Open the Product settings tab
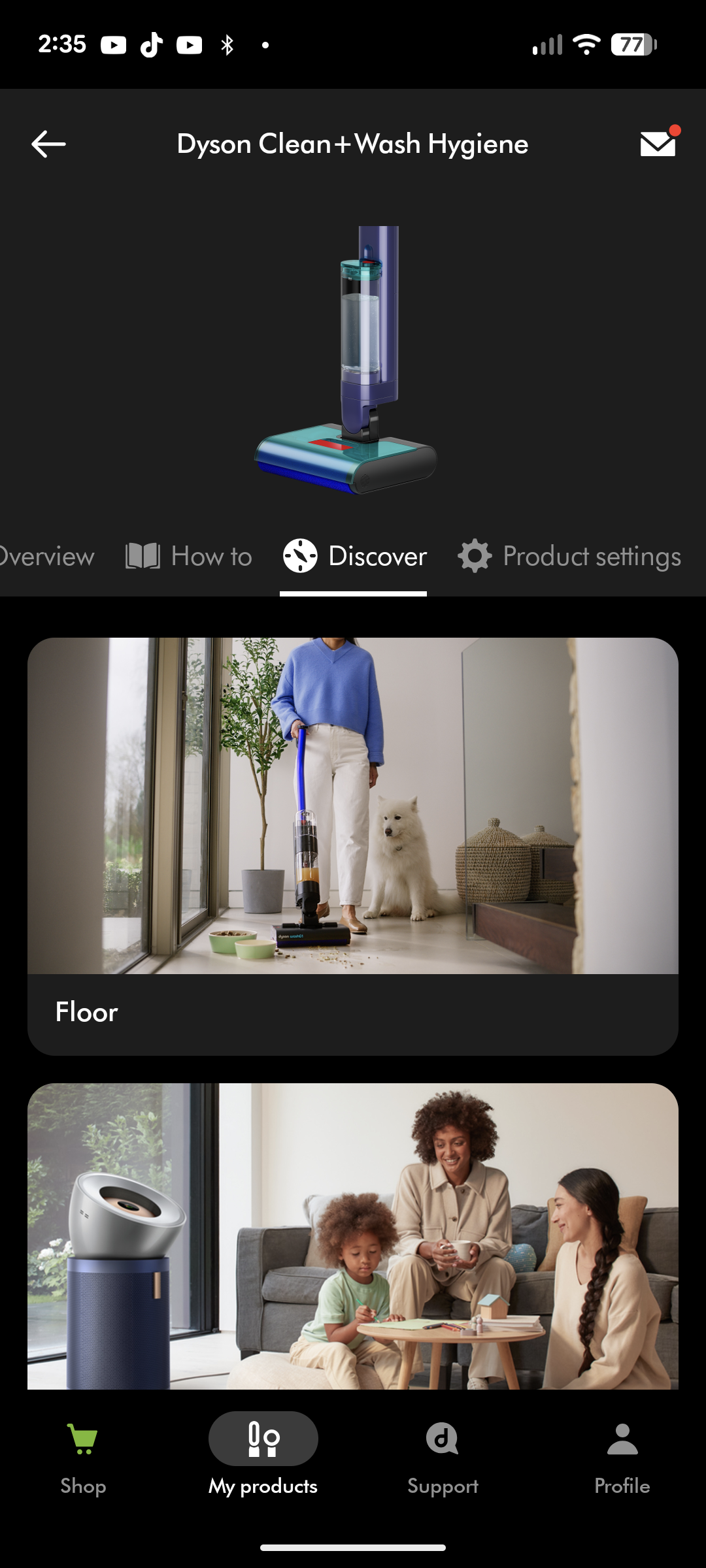The image size is (706, 1568). (569, 557)
